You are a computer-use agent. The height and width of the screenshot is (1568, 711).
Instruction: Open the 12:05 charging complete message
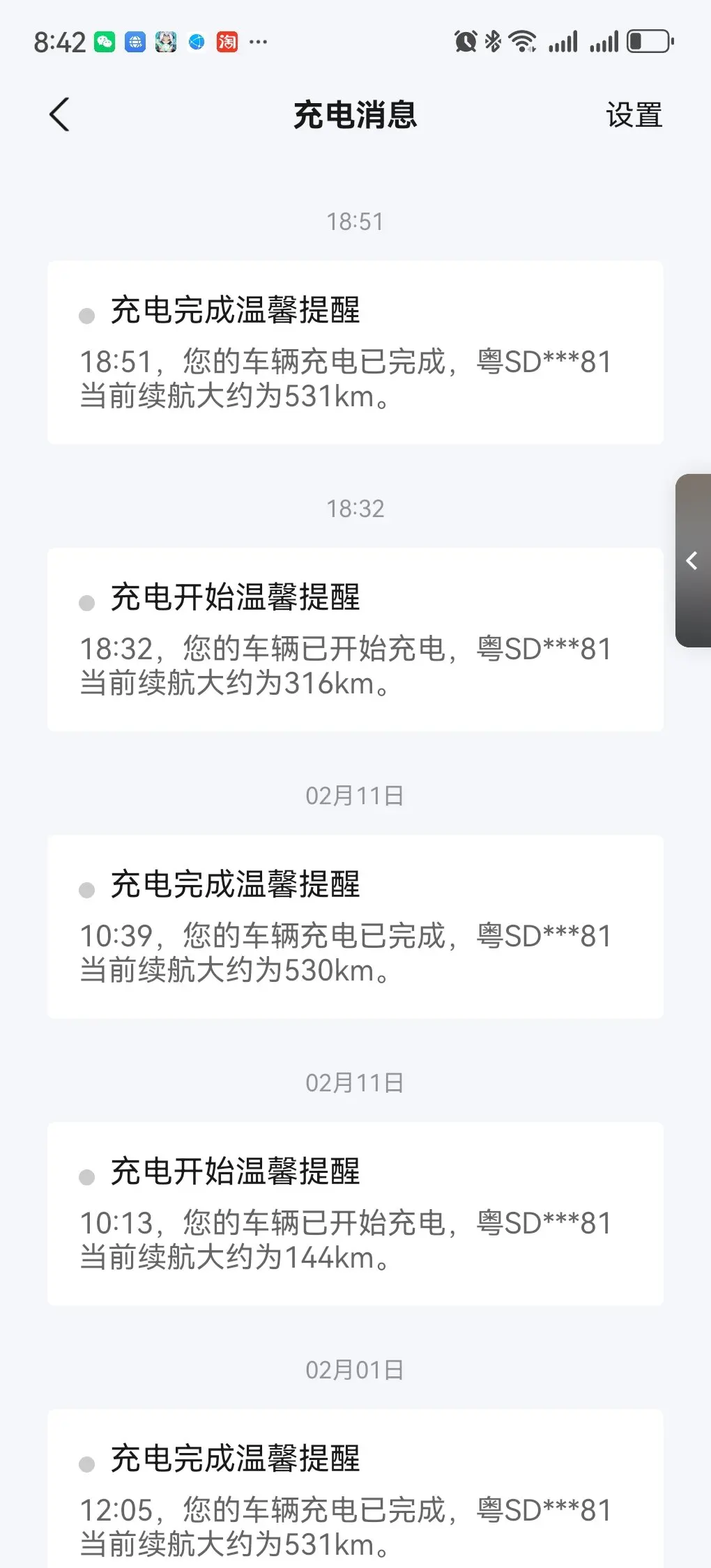(355, 1489)
